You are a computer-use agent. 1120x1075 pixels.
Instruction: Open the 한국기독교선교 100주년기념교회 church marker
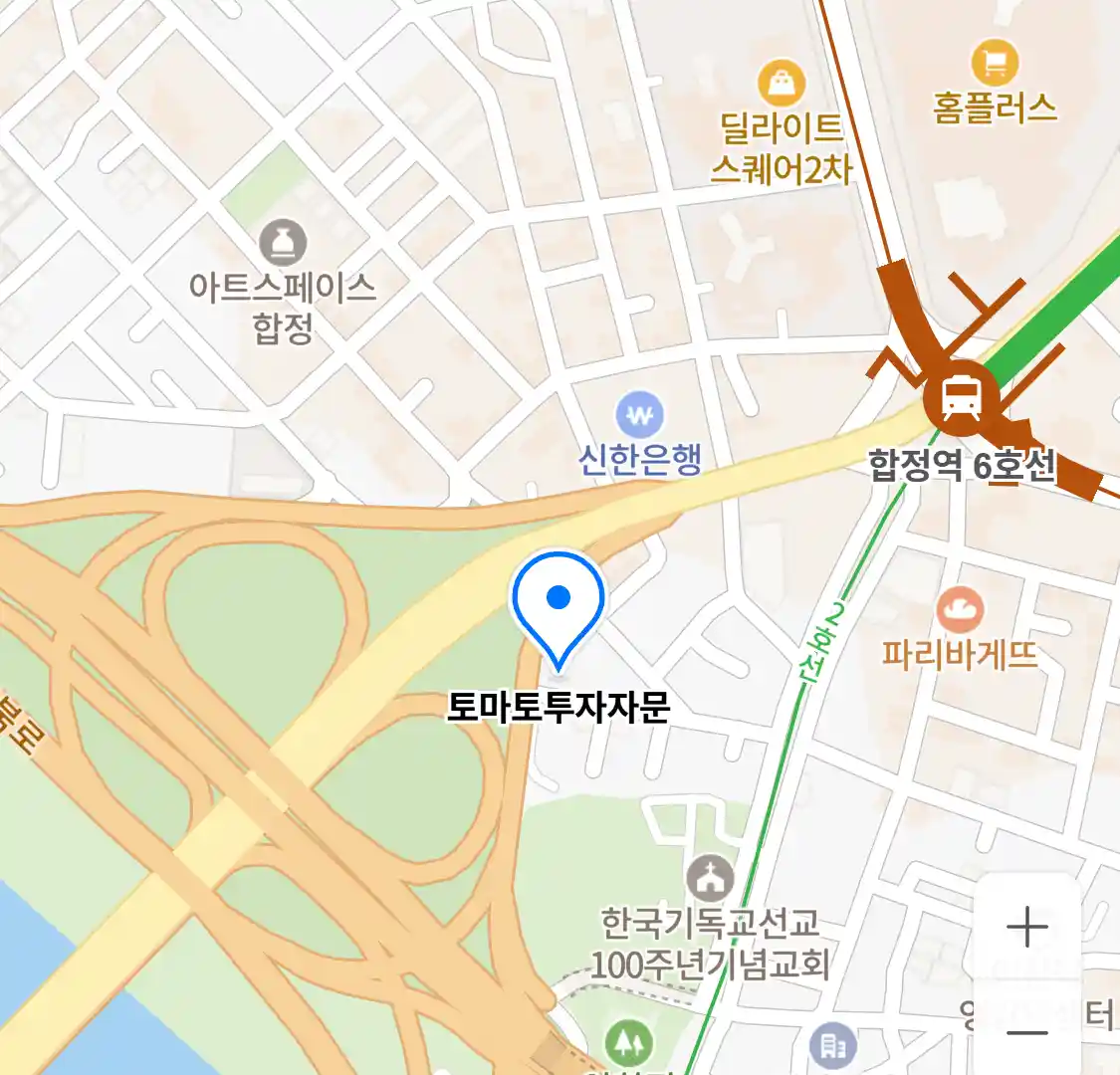pyautogui.click(x=710, y=879)
